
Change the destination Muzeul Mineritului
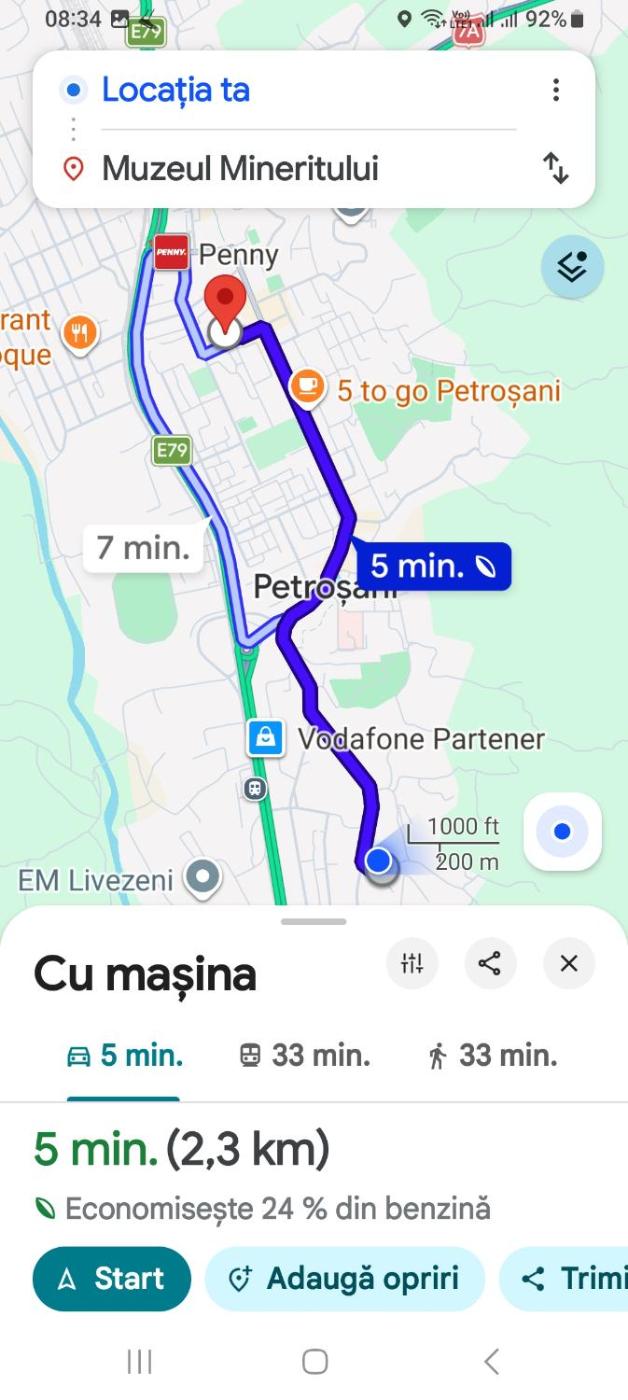pyautogui.click(x=240, y=168)
